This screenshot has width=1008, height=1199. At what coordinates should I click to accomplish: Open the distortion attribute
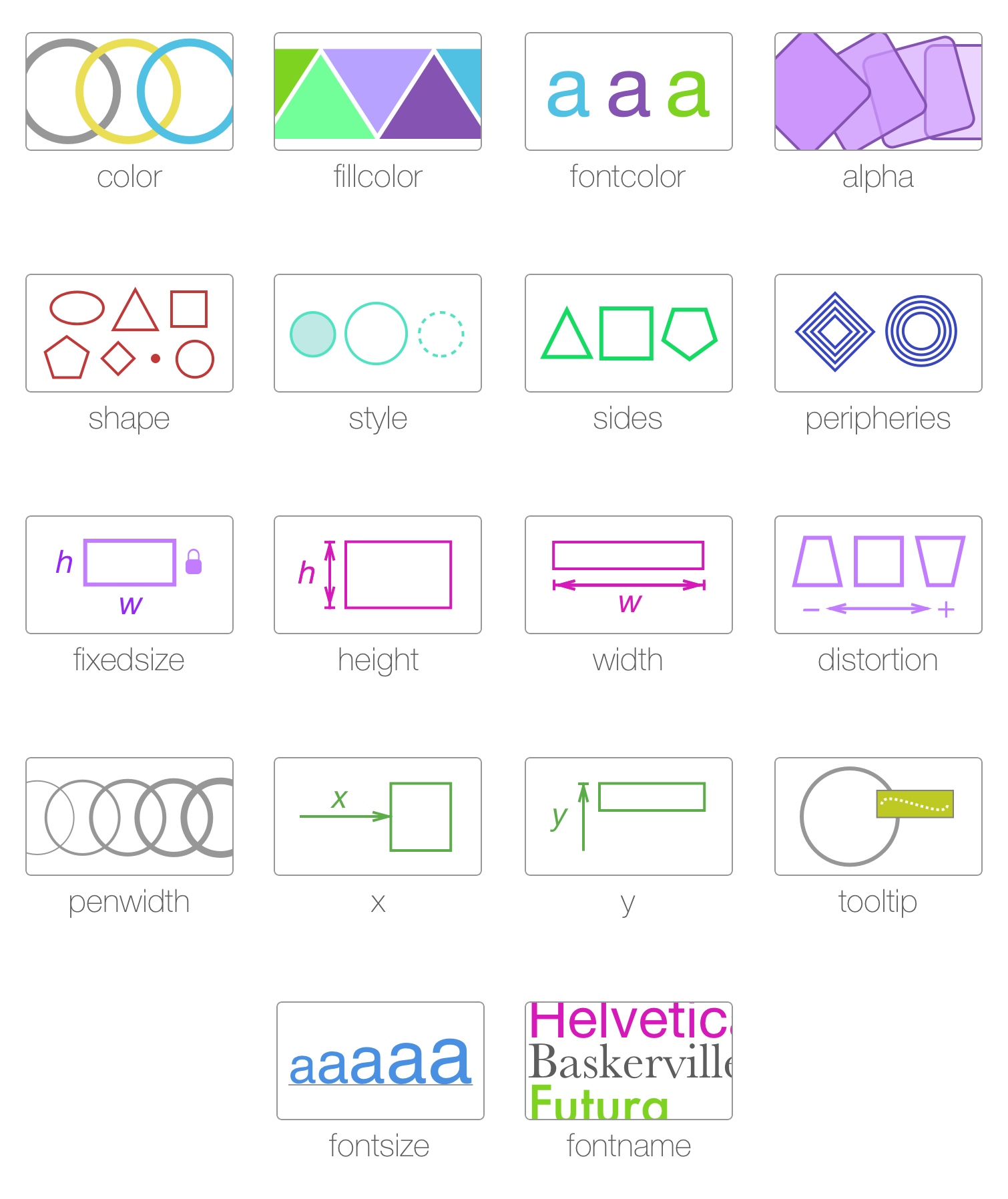[878, 575]
